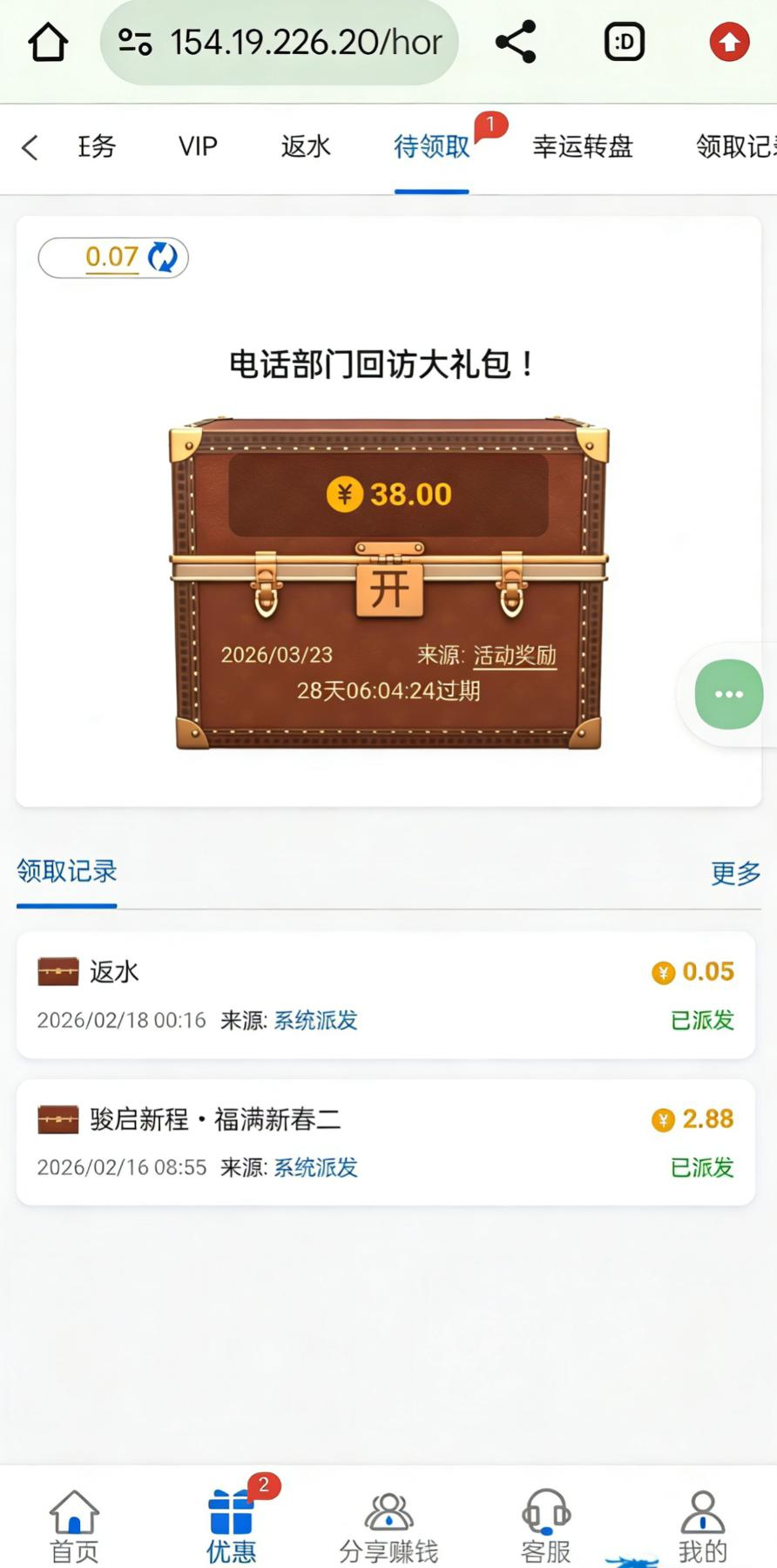This screenshot has width=777, height=1568.
Task: Open the treasure chest with 开 button
Action: [388, 588]
